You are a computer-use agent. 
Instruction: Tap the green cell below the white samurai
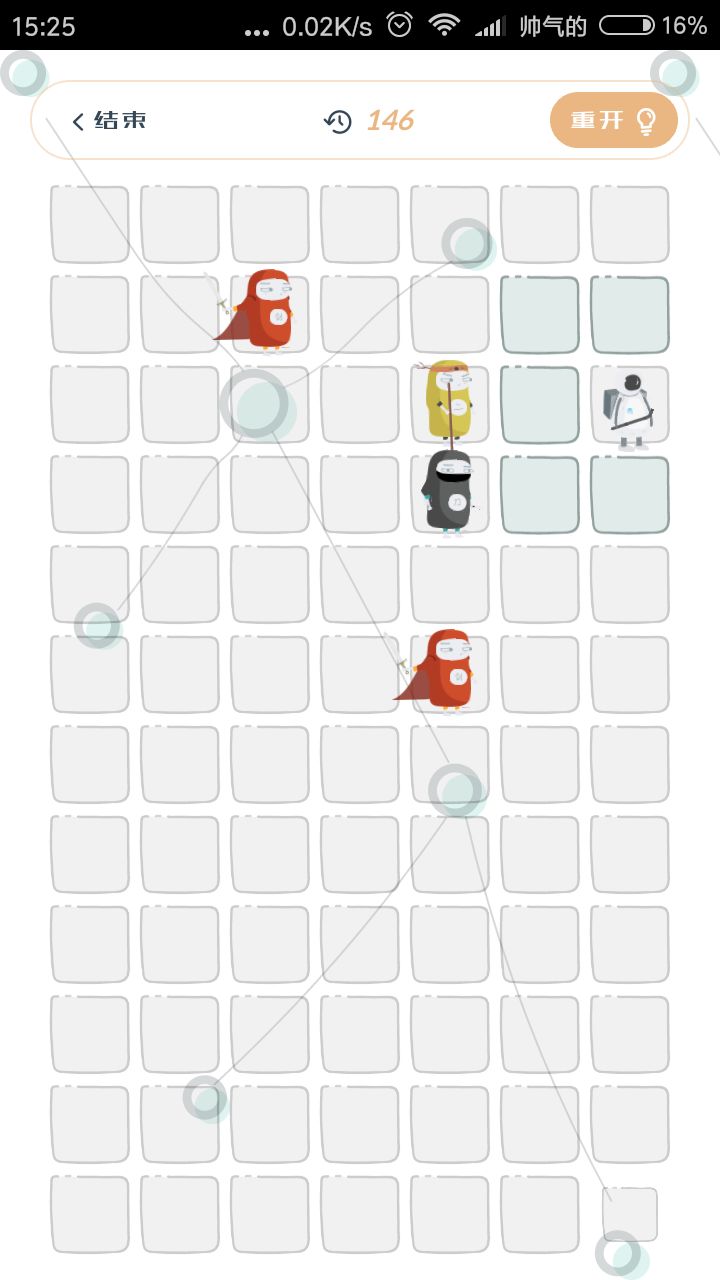630,494
